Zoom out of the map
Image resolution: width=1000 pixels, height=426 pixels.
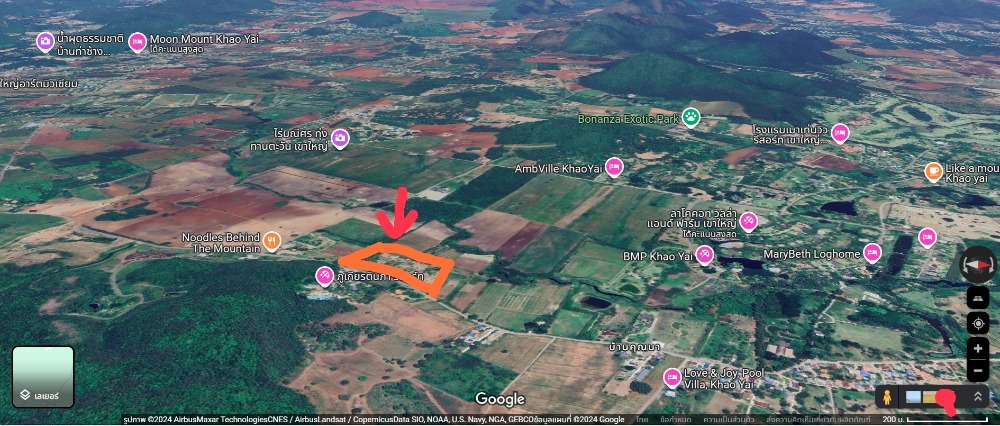978,370
